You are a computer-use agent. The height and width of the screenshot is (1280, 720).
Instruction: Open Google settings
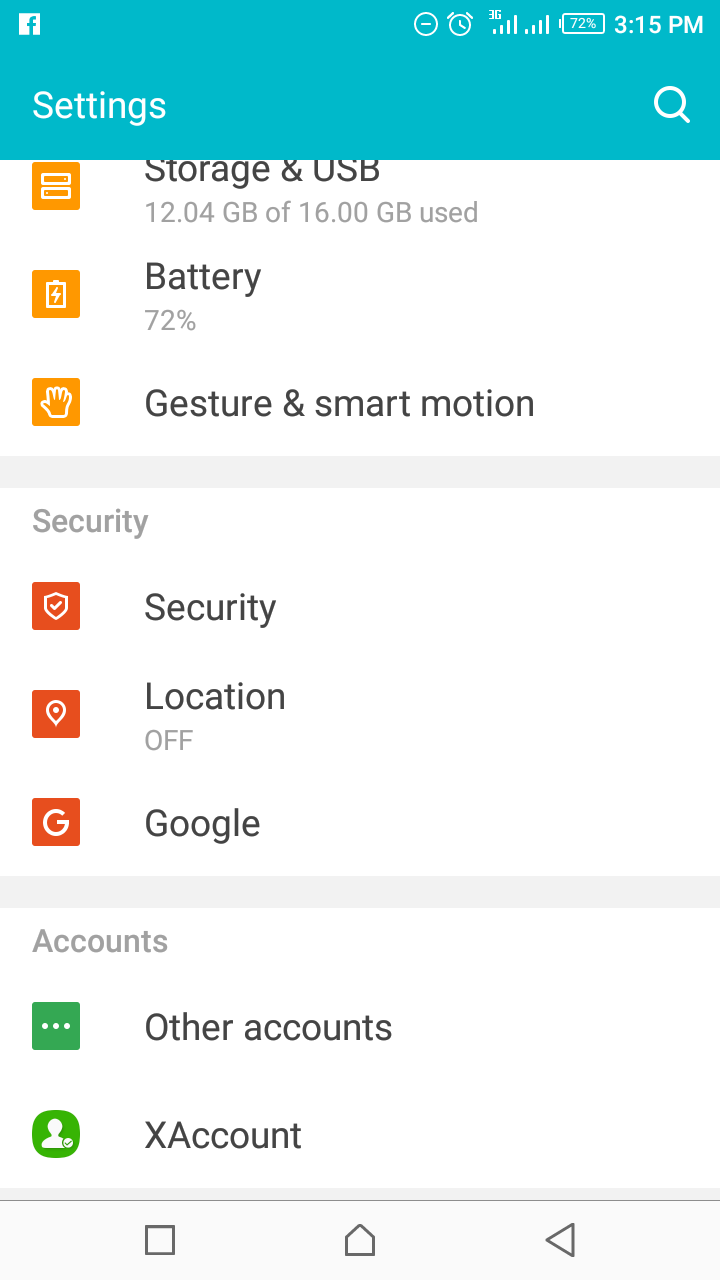[x=360, y=823]
